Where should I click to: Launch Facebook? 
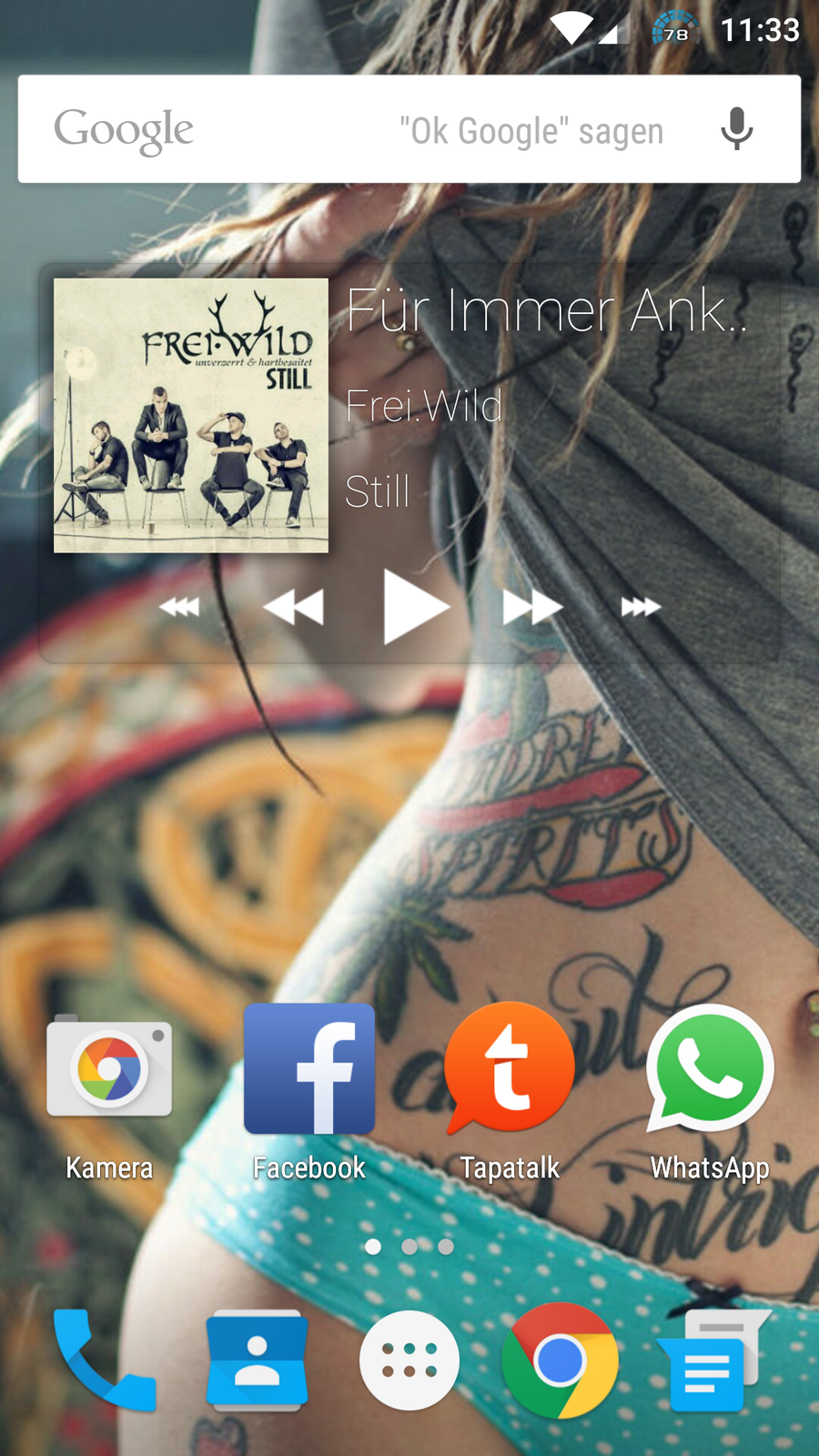pyautogui.click(x=309, y=1069)
